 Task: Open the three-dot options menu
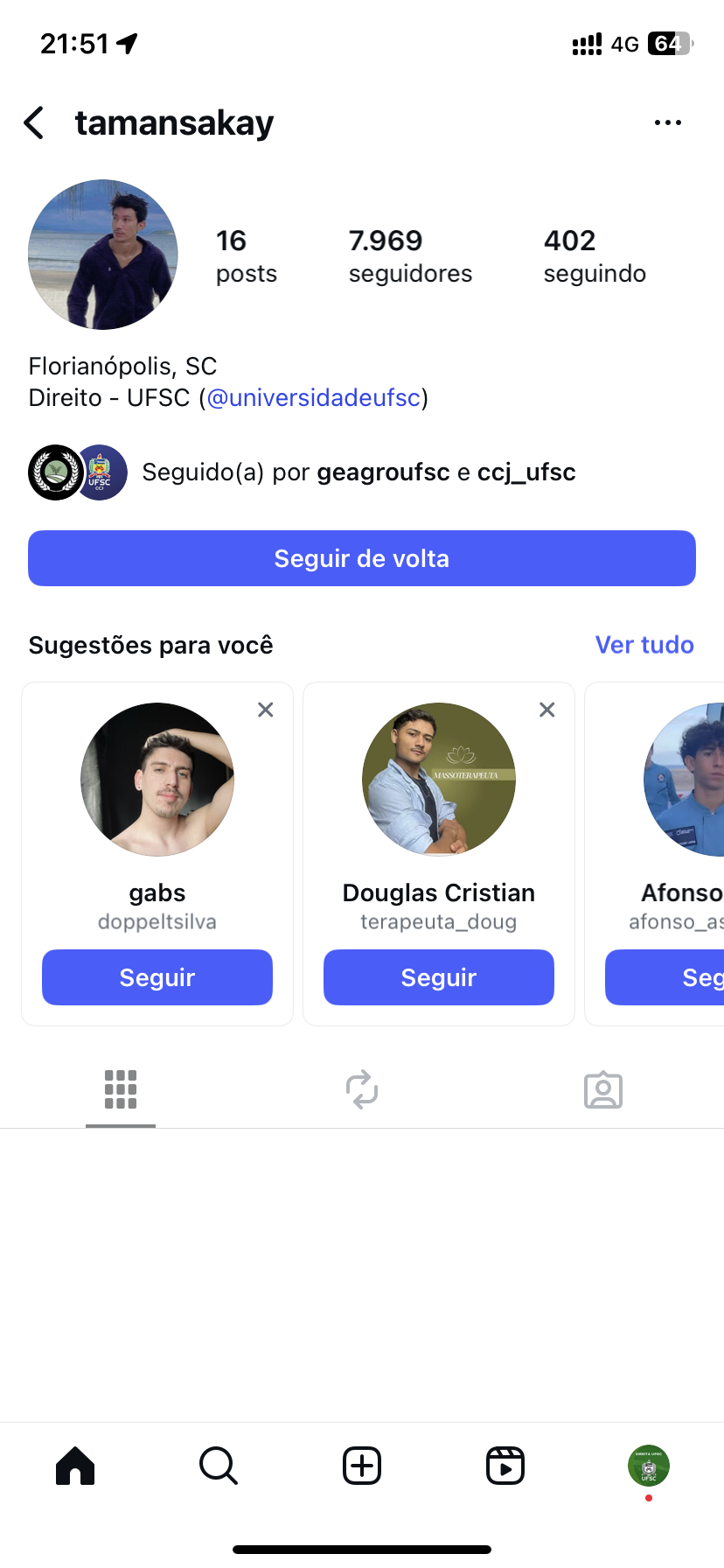667,123
